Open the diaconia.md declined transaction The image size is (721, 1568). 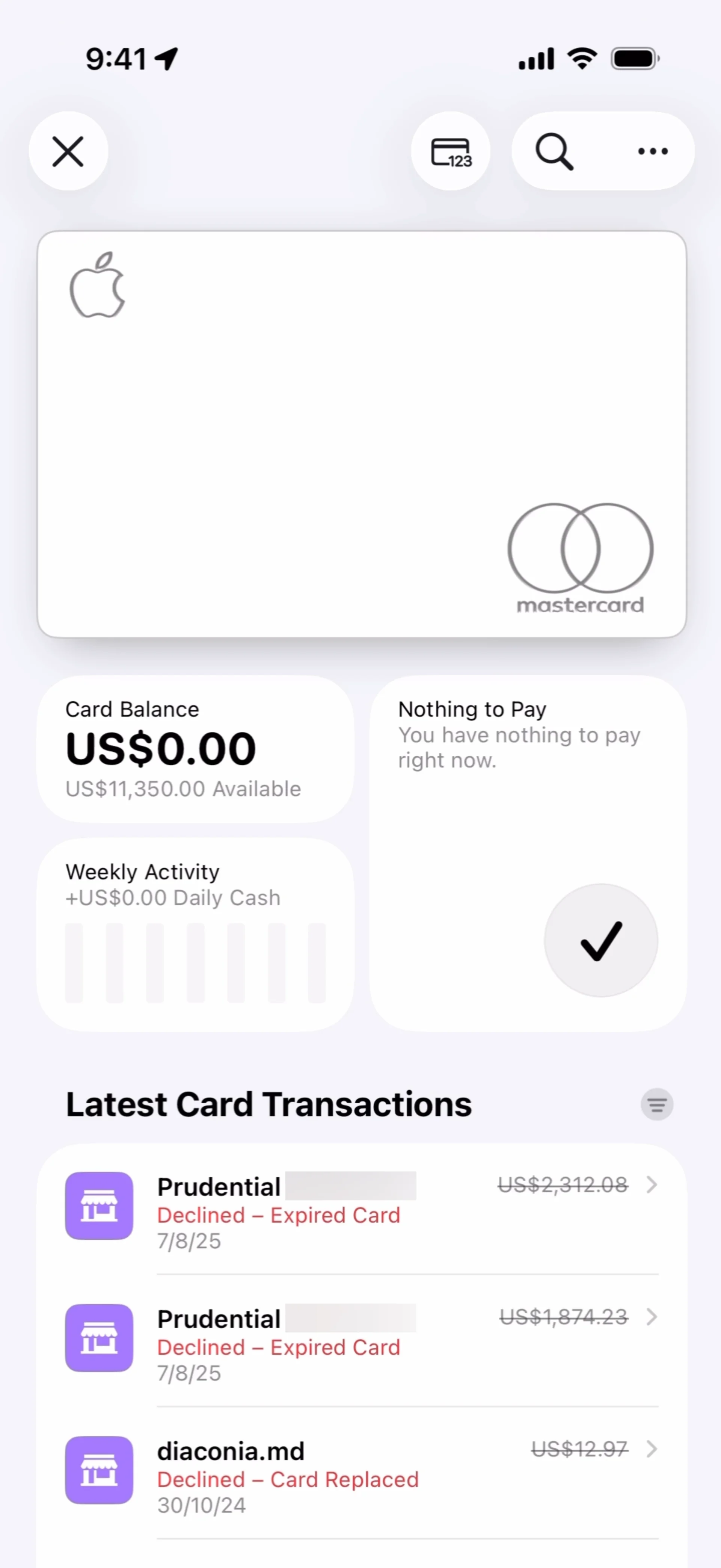(x=361, y=1473)
